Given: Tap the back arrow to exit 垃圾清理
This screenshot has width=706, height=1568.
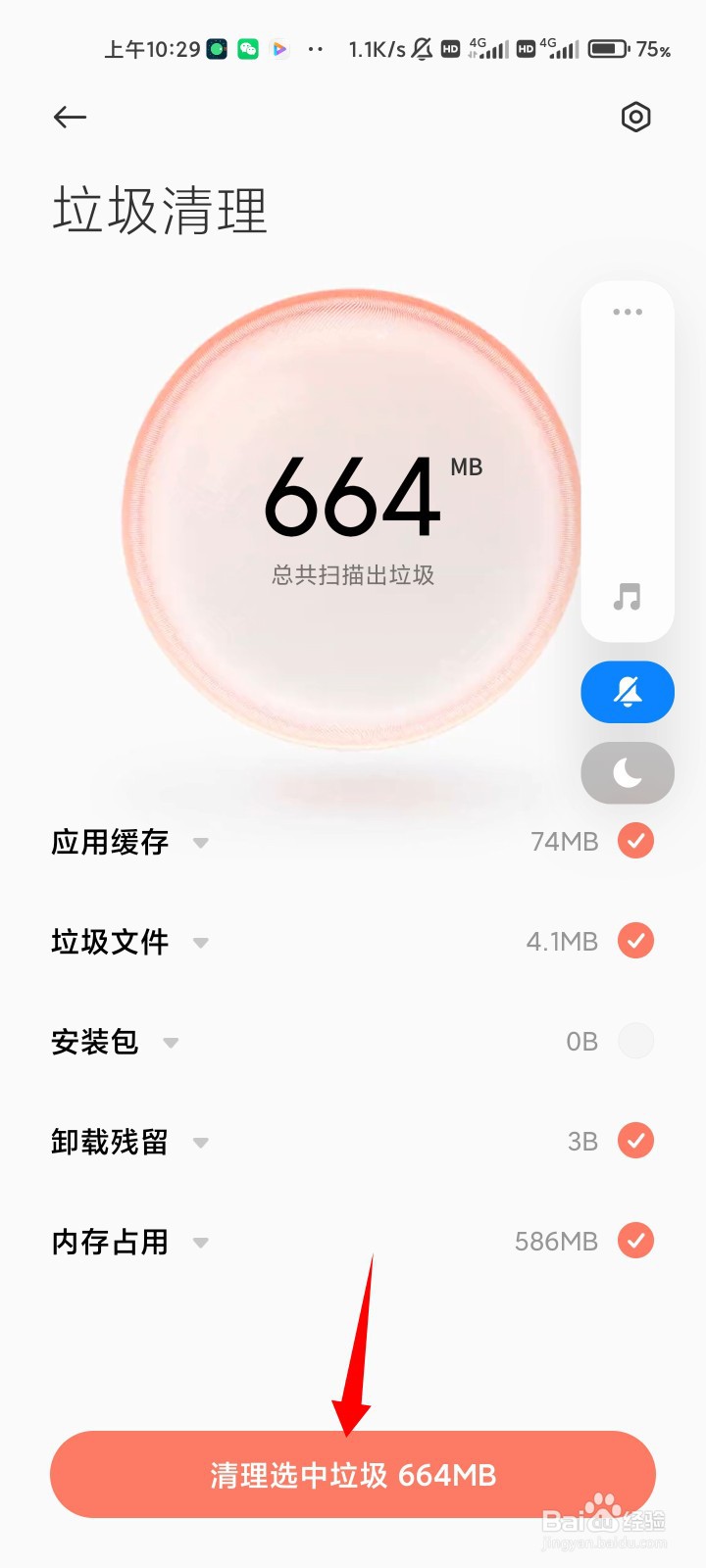Looking at the screenshot, I should pos(69,117).
